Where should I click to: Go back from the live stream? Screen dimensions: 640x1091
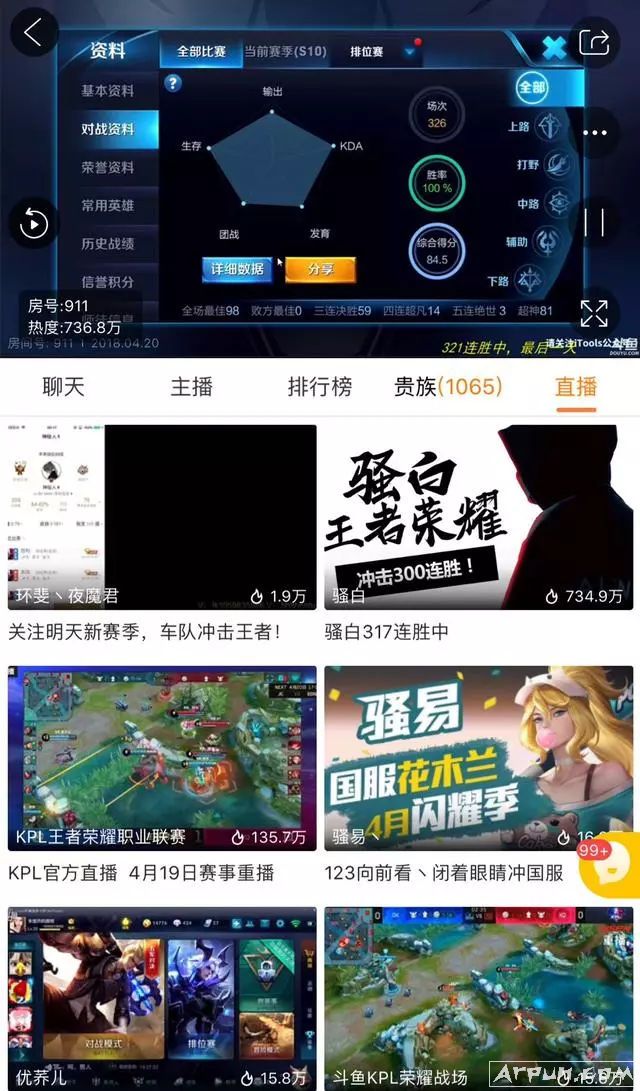33,33
